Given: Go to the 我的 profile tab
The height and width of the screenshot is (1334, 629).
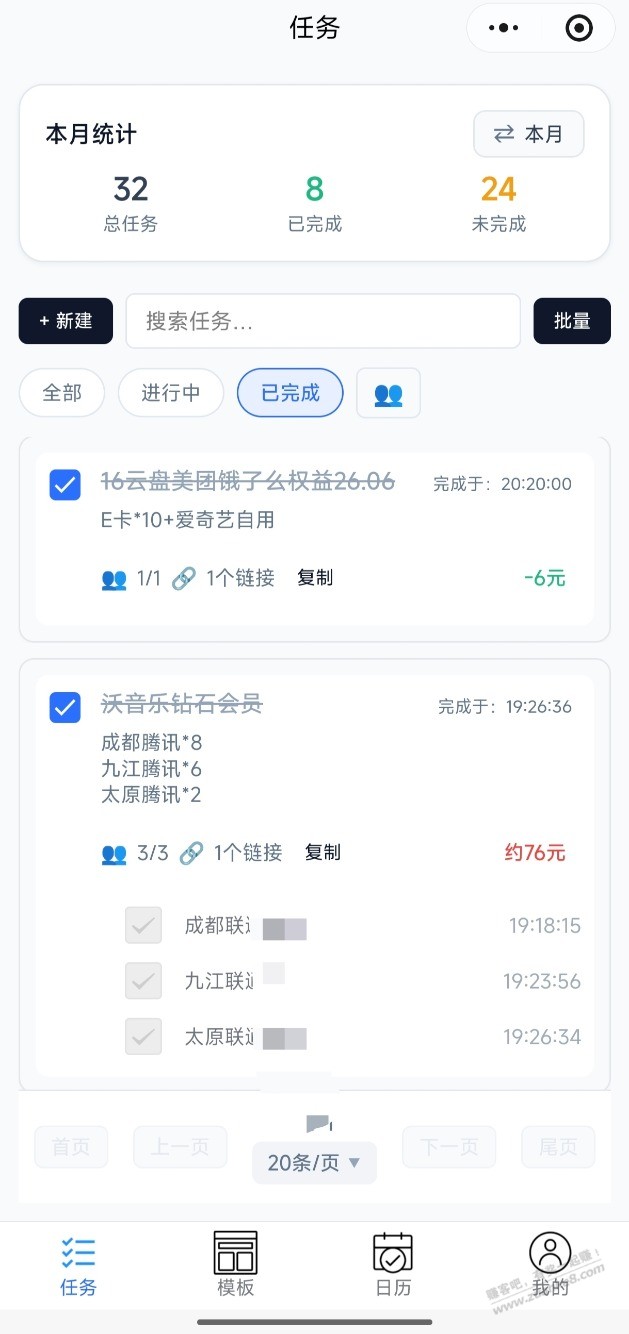Looking at the screenshot, I should (x=550, y=1264).
